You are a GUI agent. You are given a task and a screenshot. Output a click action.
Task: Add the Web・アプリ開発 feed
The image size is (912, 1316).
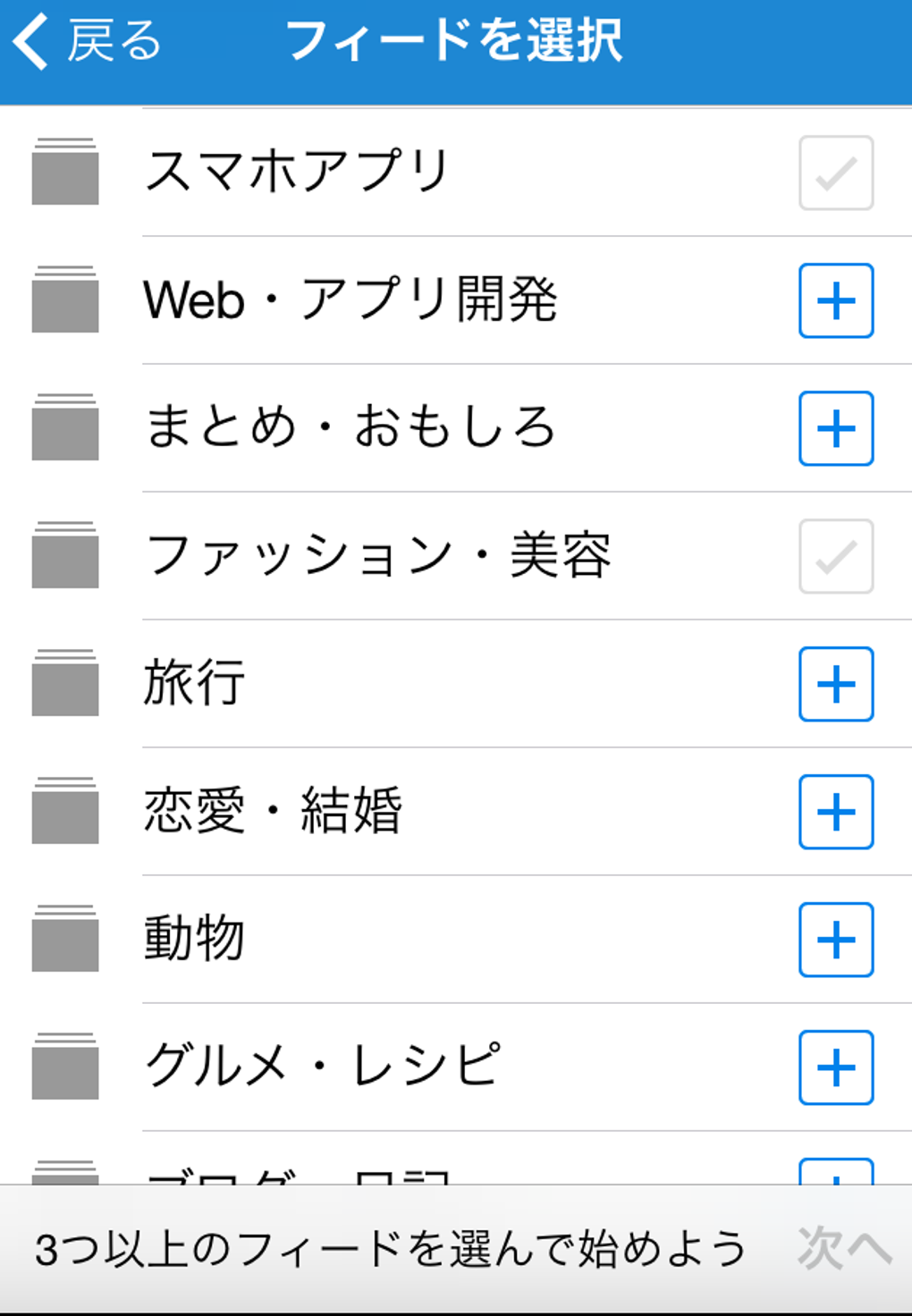click(x=835, y=300)
